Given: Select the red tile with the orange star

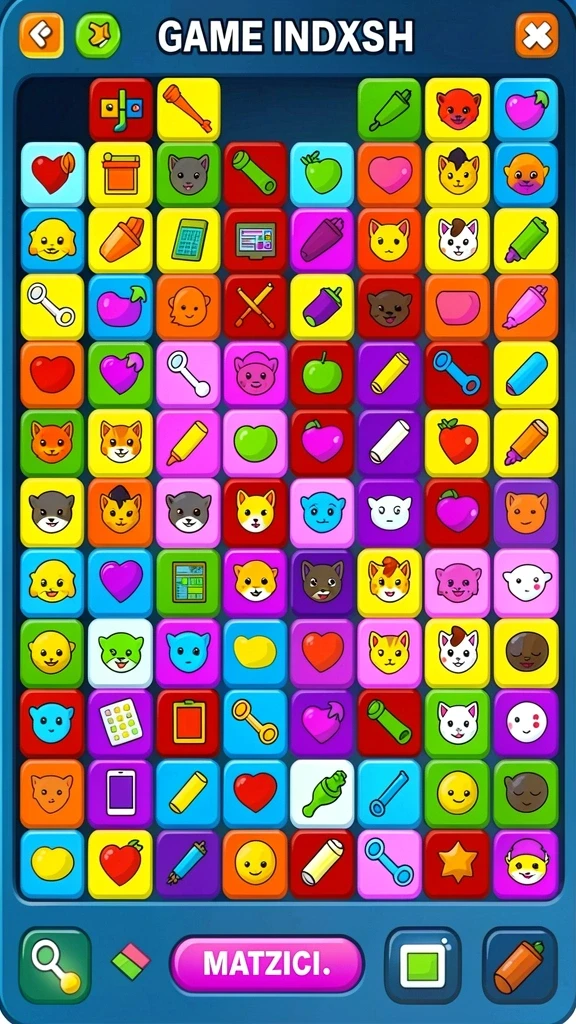Looking at the screenshot, I should click(457, 864).
